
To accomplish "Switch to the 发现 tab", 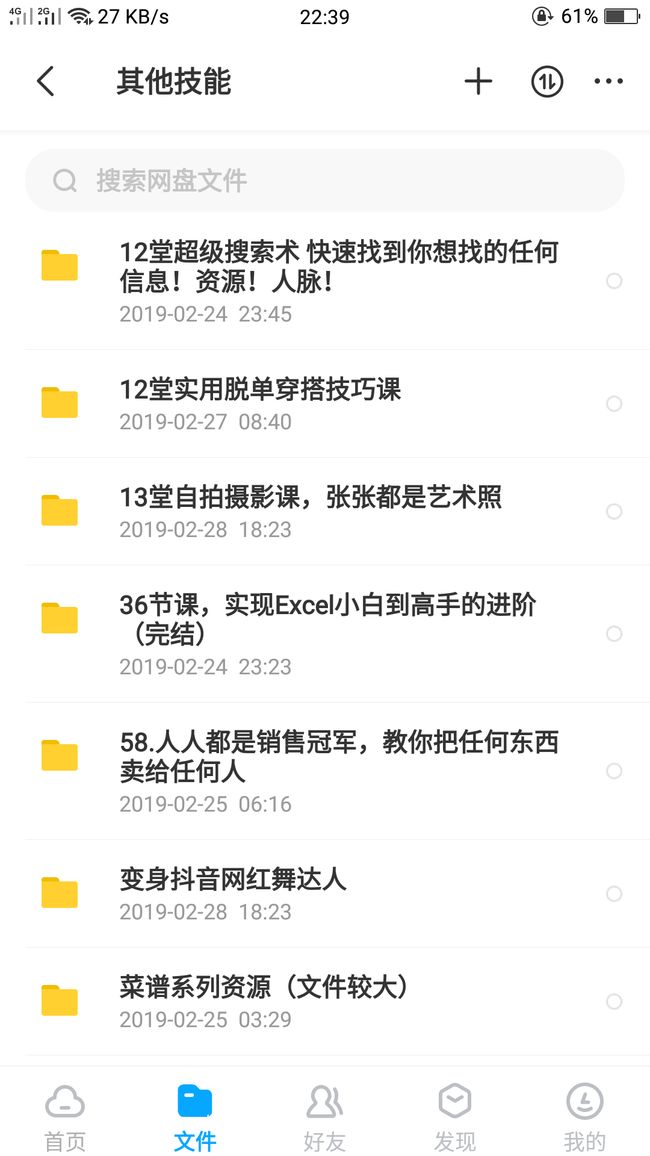I will 455,1116.
